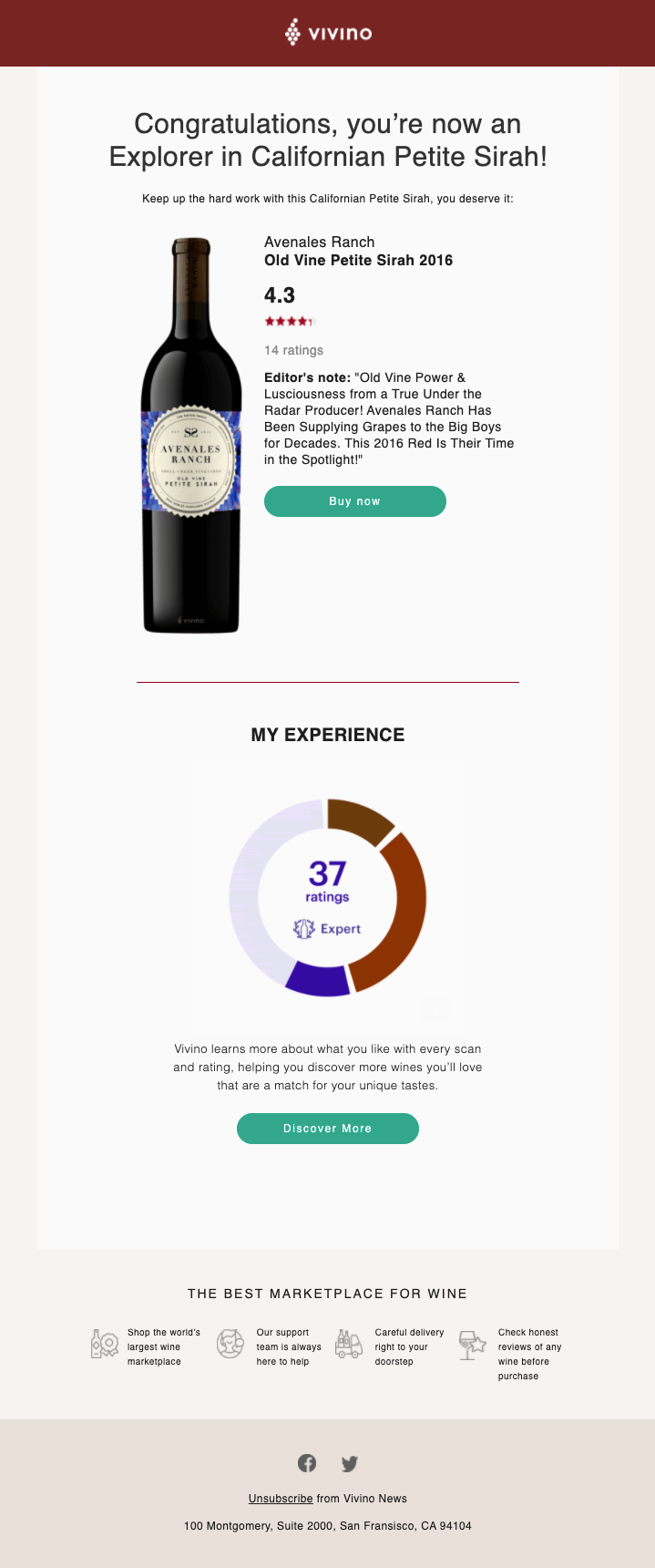Unsubscribe from Vivino News
The width and height of the screenshot is (655, 1568).
(x=280, y=1499)
